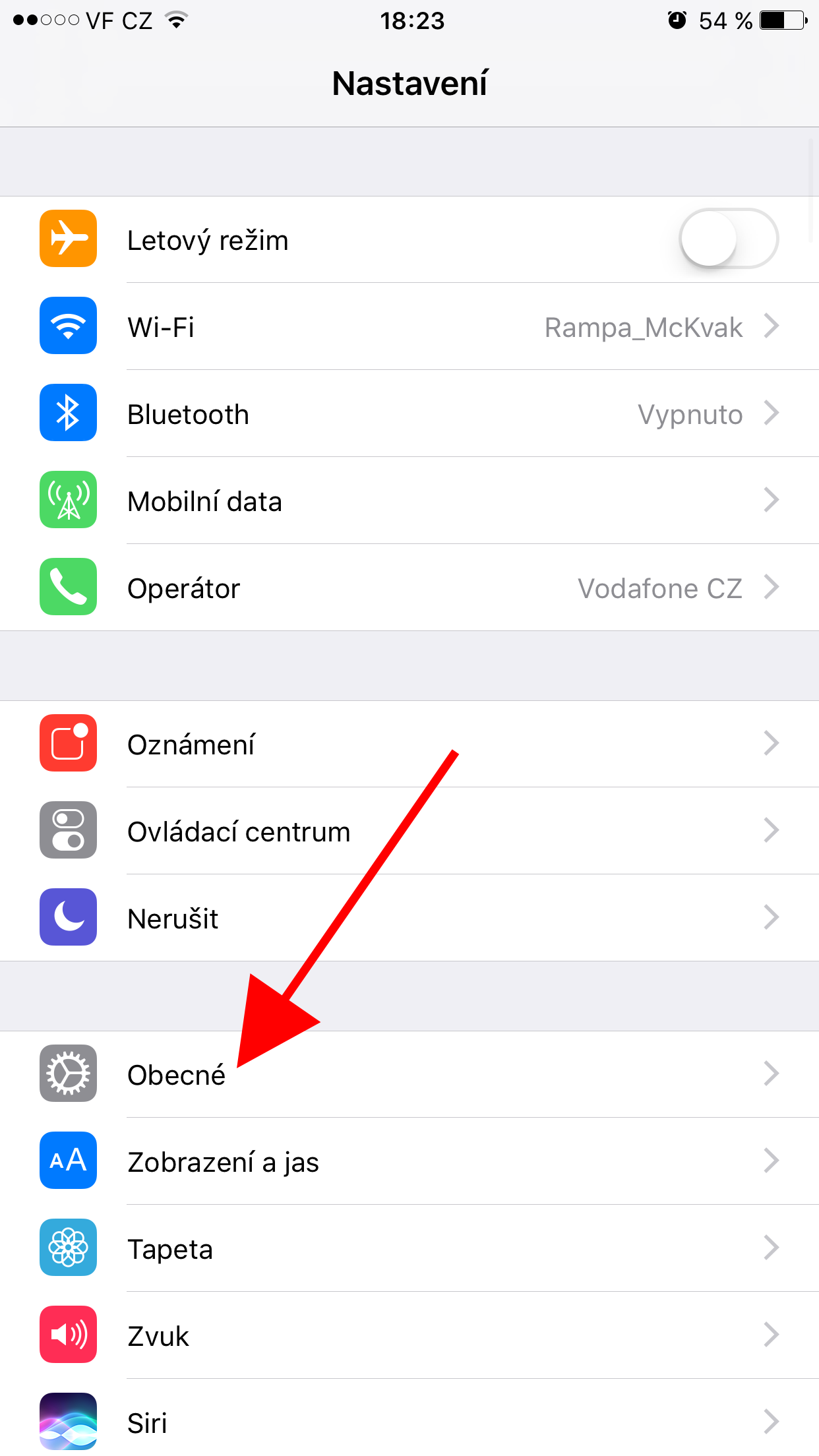Open Tapeta settings
Screen dimensions: 819x1456
[409, 1249]
